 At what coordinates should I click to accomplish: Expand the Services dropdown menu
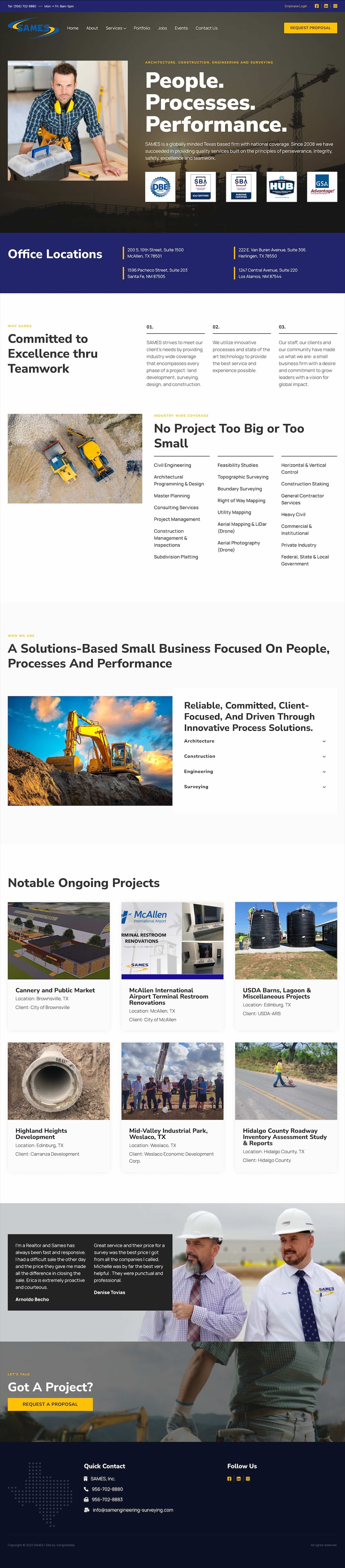pyautogui.click(x=116, y=28)
